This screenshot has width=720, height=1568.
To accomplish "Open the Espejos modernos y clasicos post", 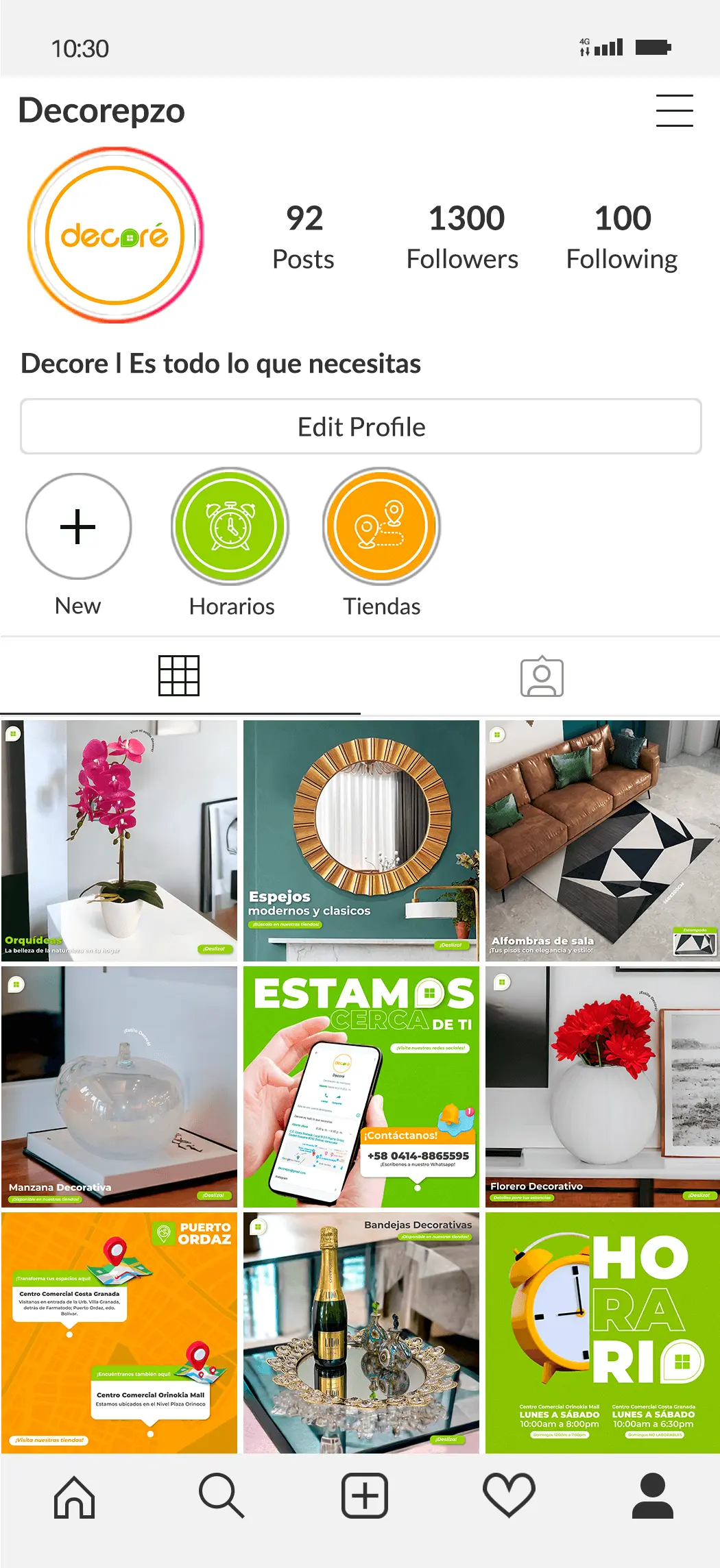I will click(361, 840).
